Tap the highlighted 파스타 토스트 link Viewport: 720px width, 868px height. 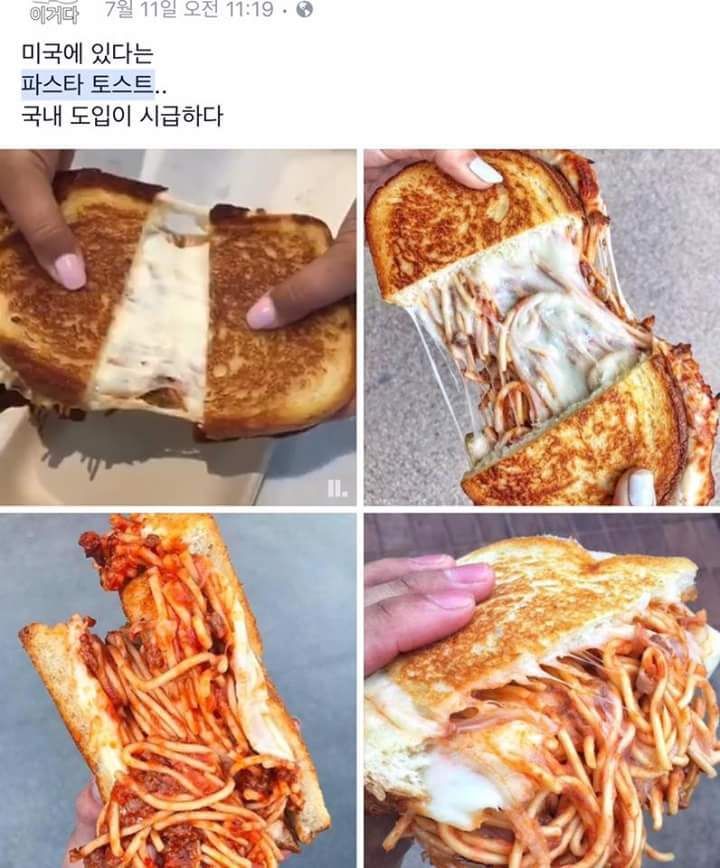point(89,85)
